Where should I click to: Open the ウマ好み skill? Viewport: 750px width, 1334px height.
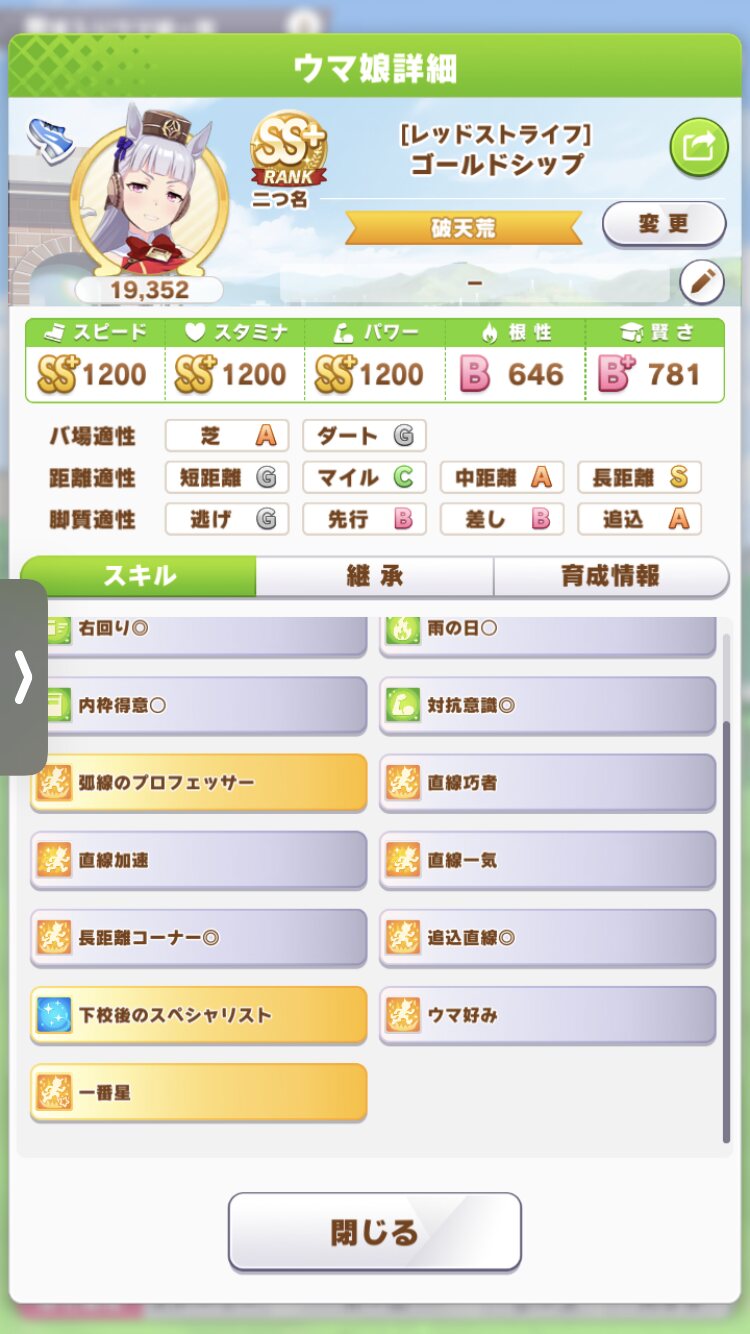[547, 1015]
